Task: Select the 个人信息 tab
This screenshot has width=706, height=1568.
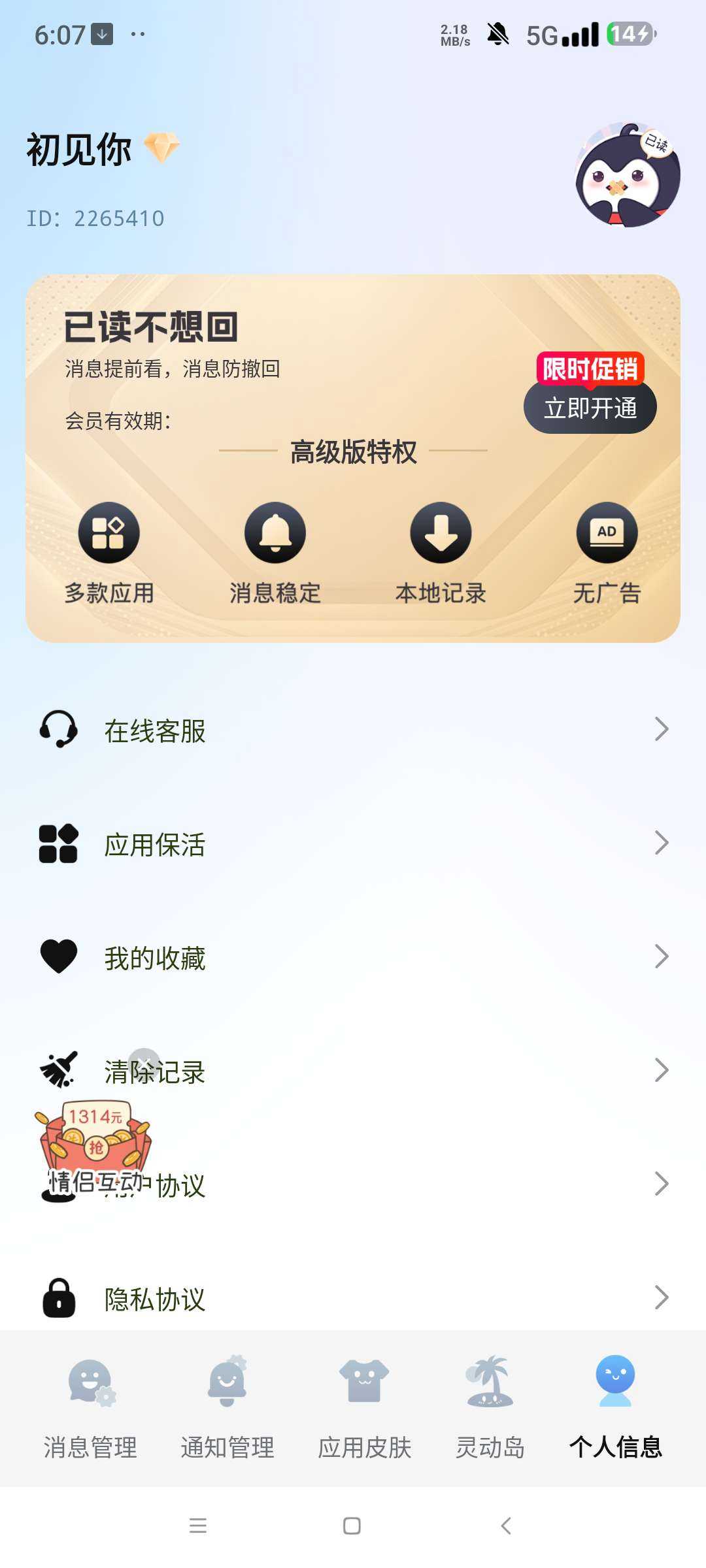Action: [x=616, y=1409]
